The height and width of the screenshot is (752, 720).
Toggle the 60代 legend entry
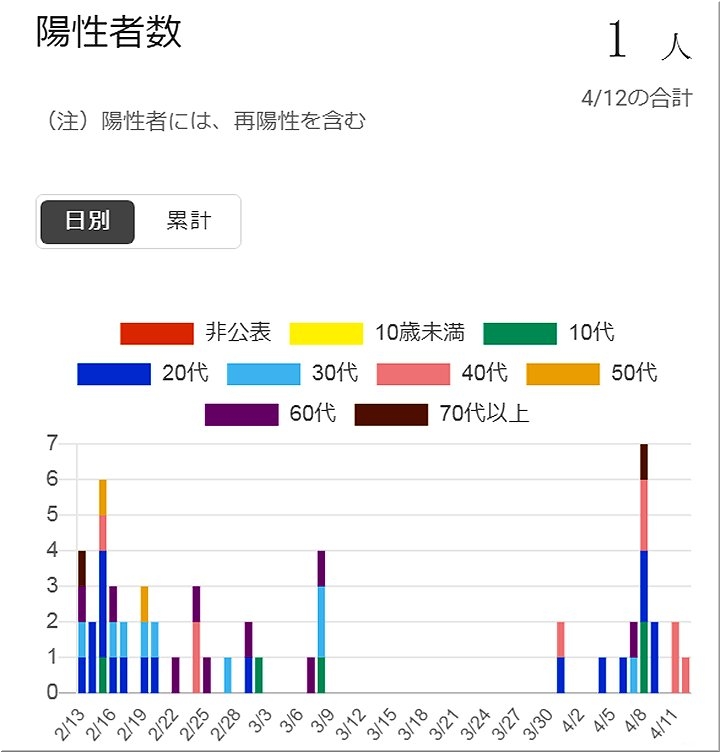coord(270,414)
